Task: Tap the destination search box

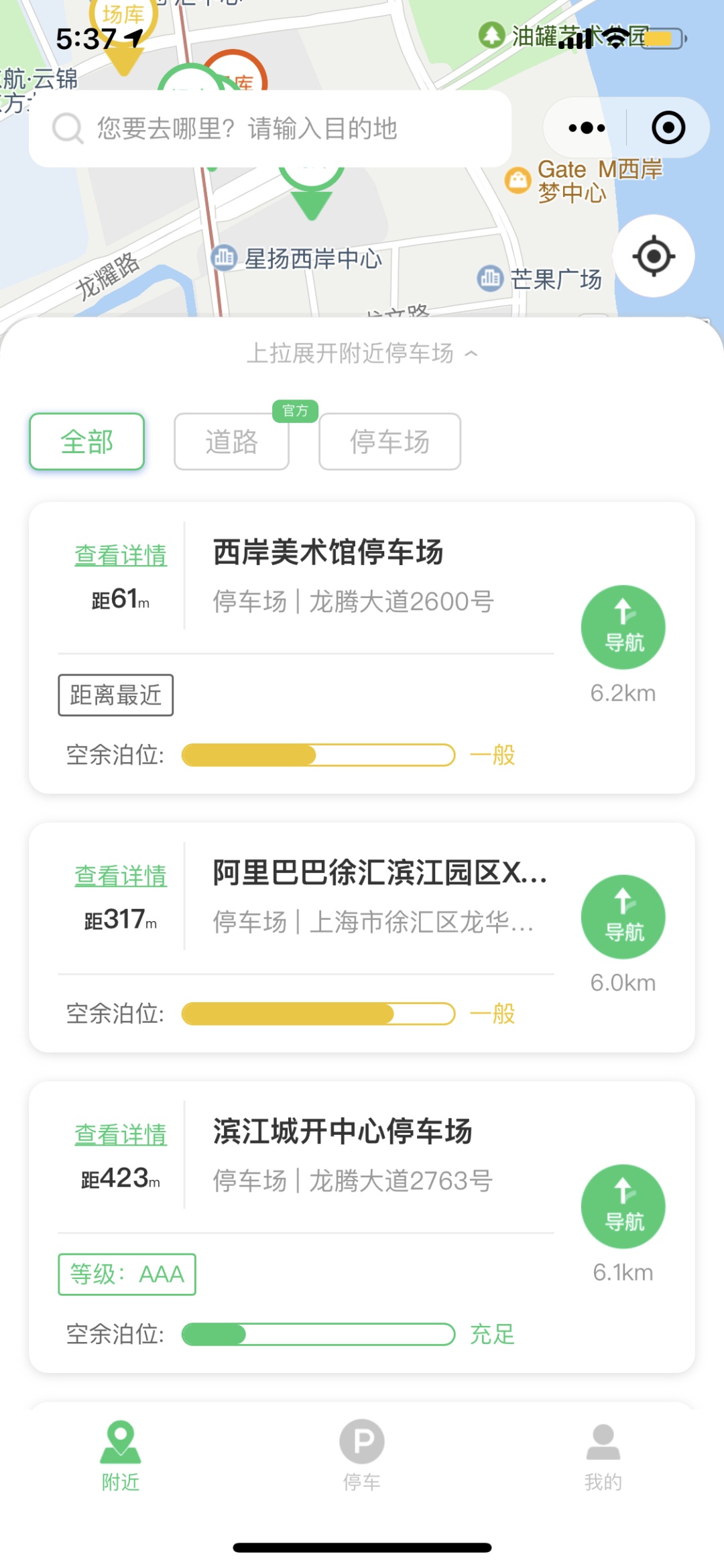Action: tap(270, 128)
